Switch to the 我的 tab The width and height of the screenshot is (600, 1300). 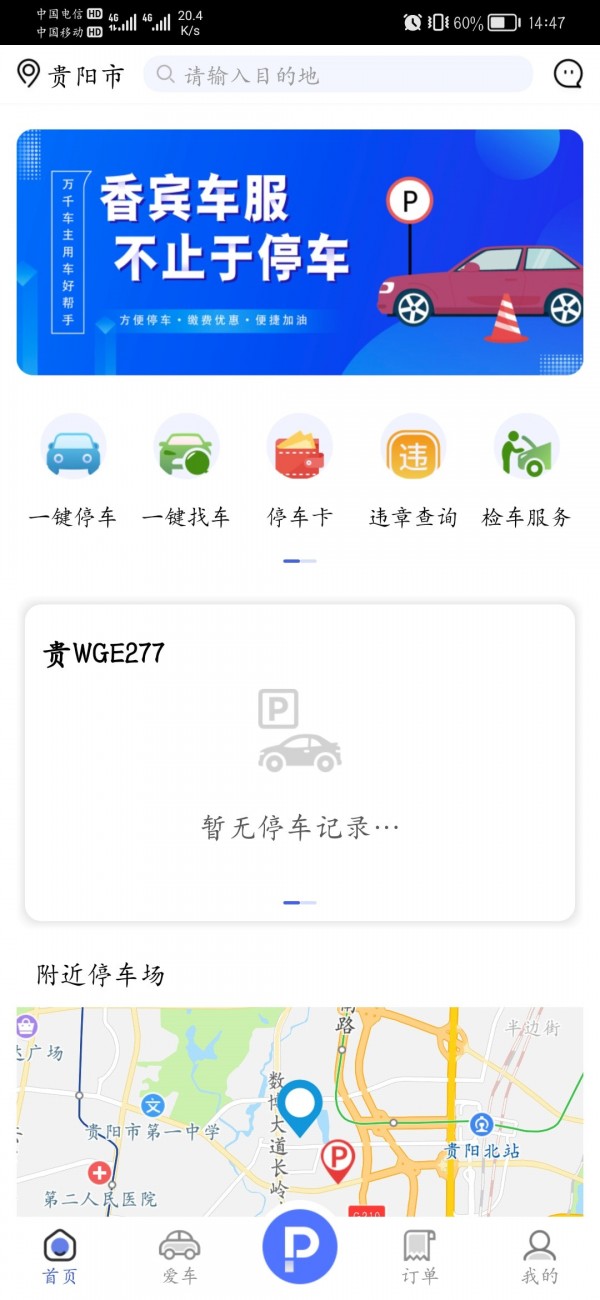coord(539,1256)
